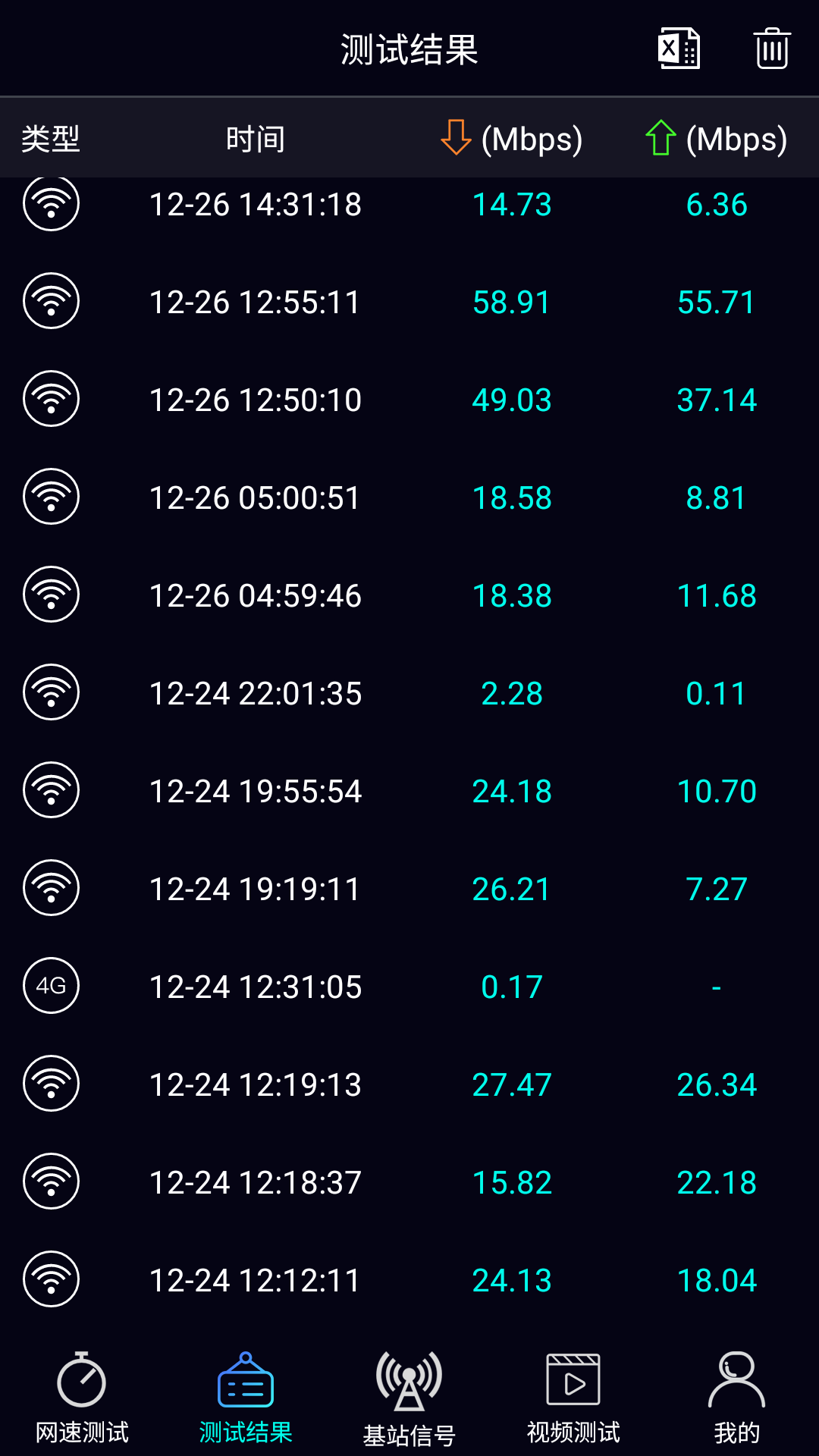This screenshot has height=1456, width=819.
Task: Open the 12-24 19:19:11 record
Action: pyautogui.click(x=409, y=889)
